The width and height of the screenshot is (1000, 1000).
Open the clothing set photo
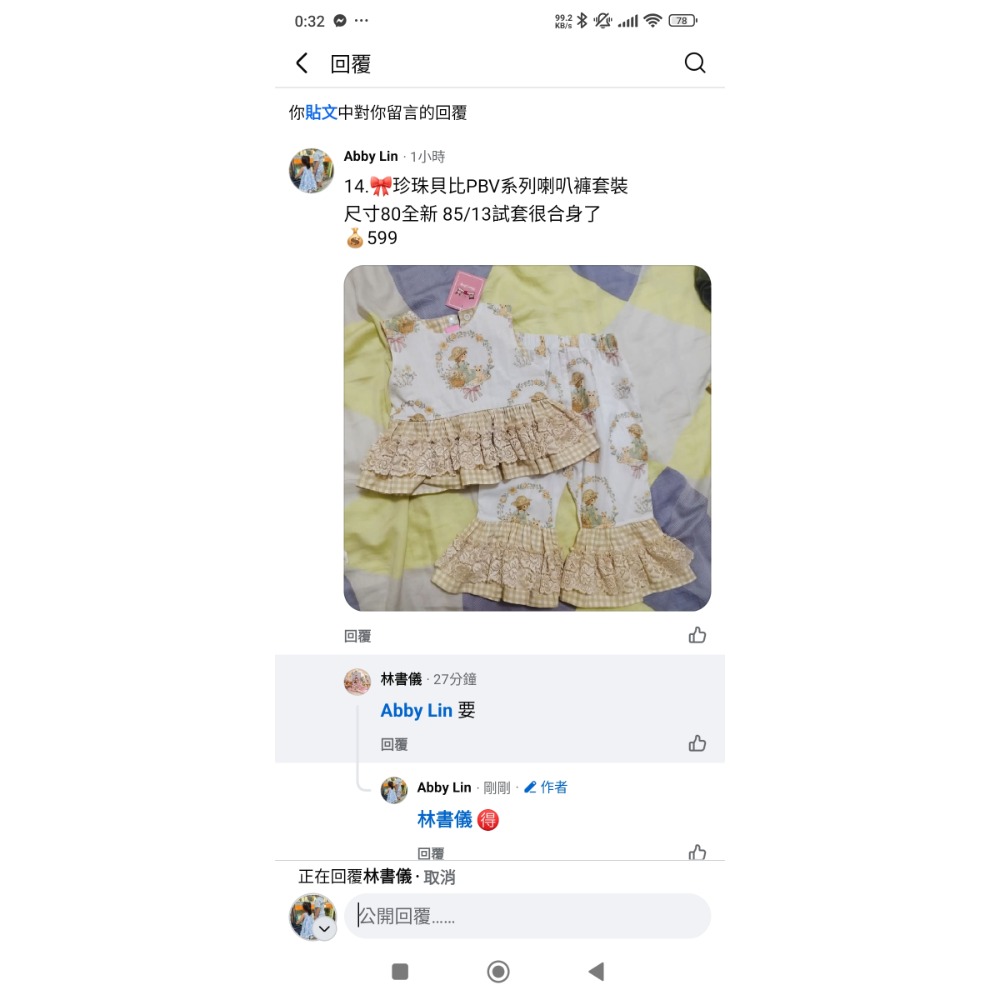click(527, 438)
